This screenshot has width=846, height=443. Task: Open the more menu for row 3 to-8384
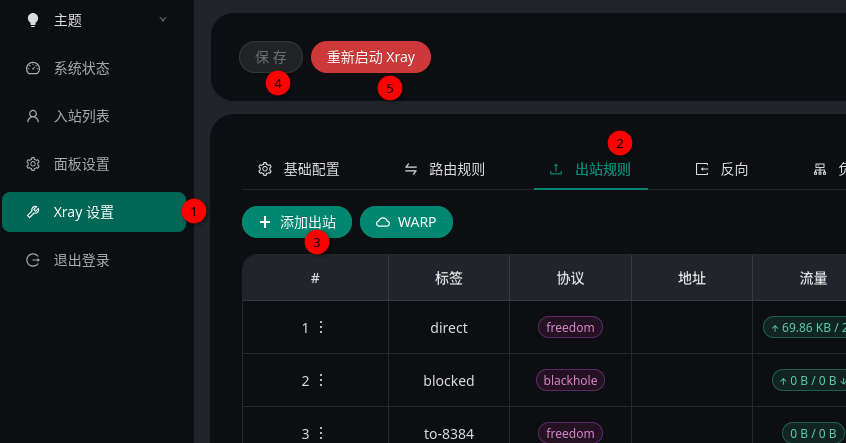(x=321, y=433)
